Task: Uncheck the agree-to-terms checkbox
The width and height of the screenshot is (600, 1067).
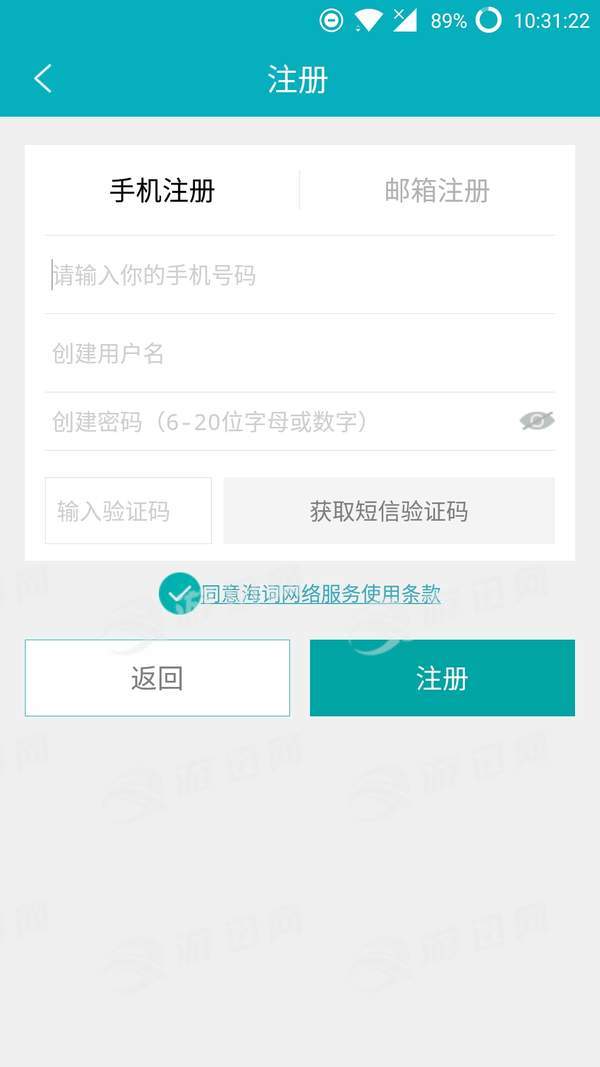Action: (179, 594)
